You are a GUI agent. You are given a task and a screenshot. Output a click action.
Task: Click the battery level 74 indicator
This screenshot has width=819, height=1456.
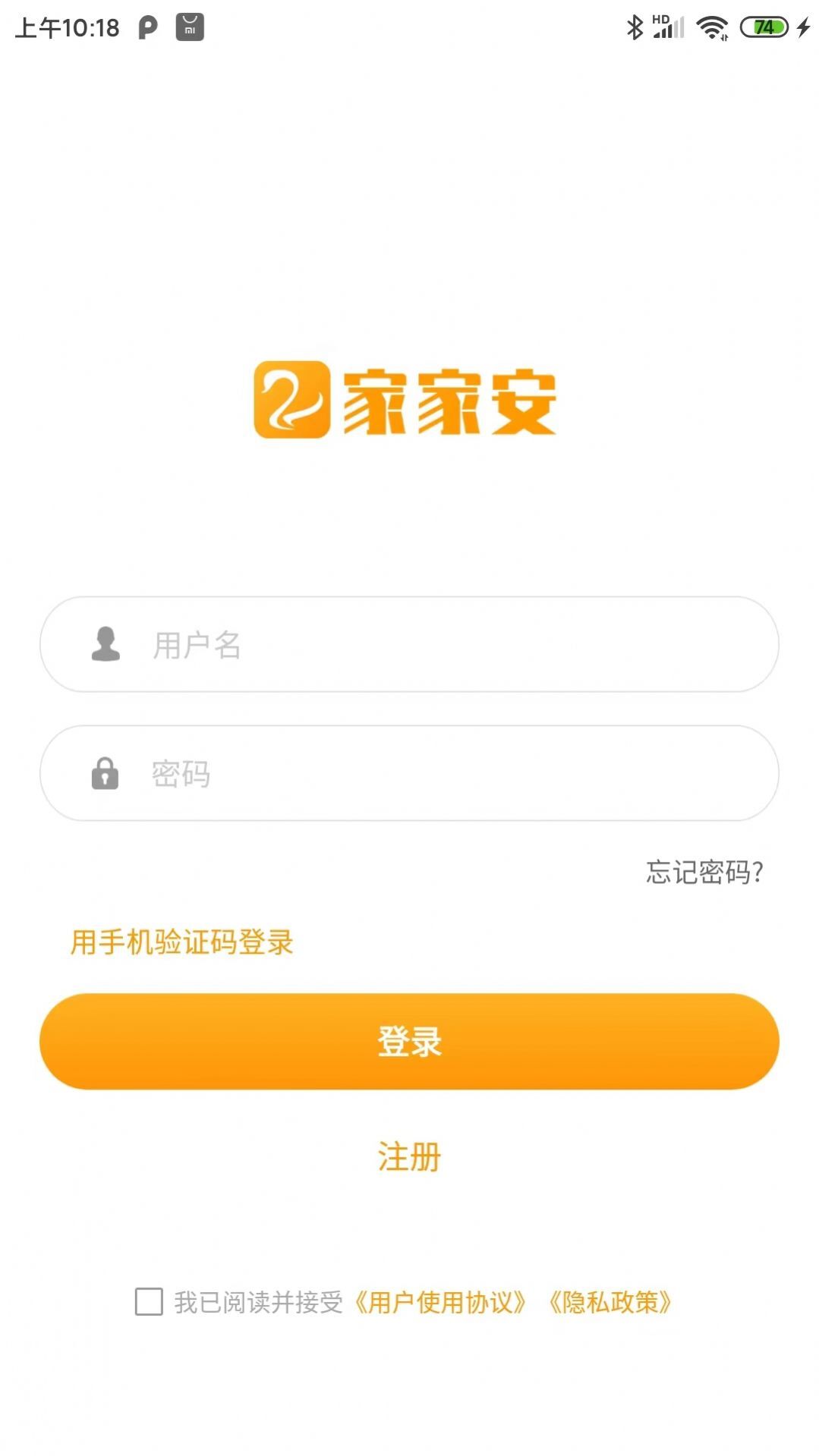pos(765,27)
